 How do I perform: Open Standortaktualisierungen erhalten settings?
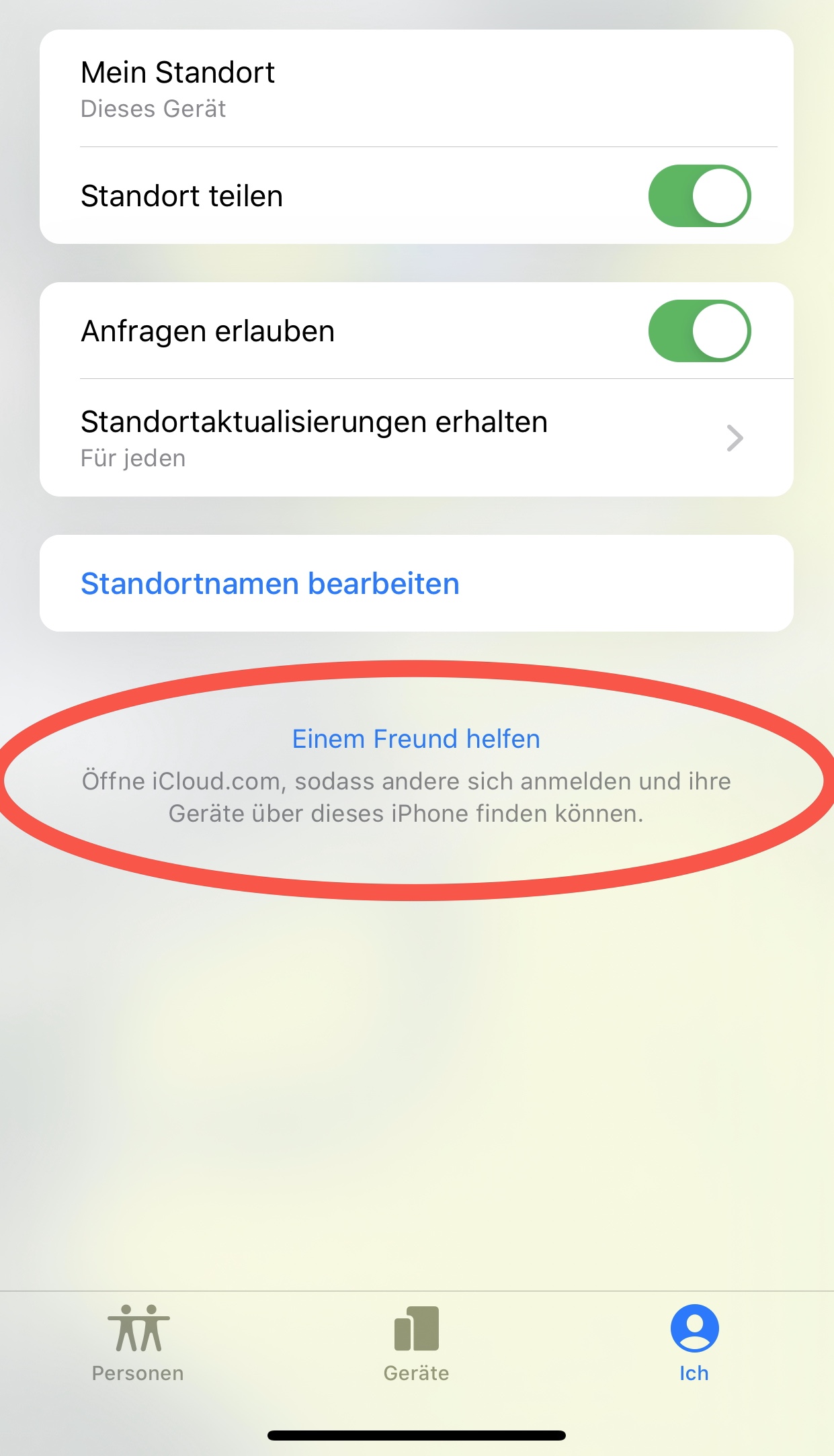pos(416,438)
